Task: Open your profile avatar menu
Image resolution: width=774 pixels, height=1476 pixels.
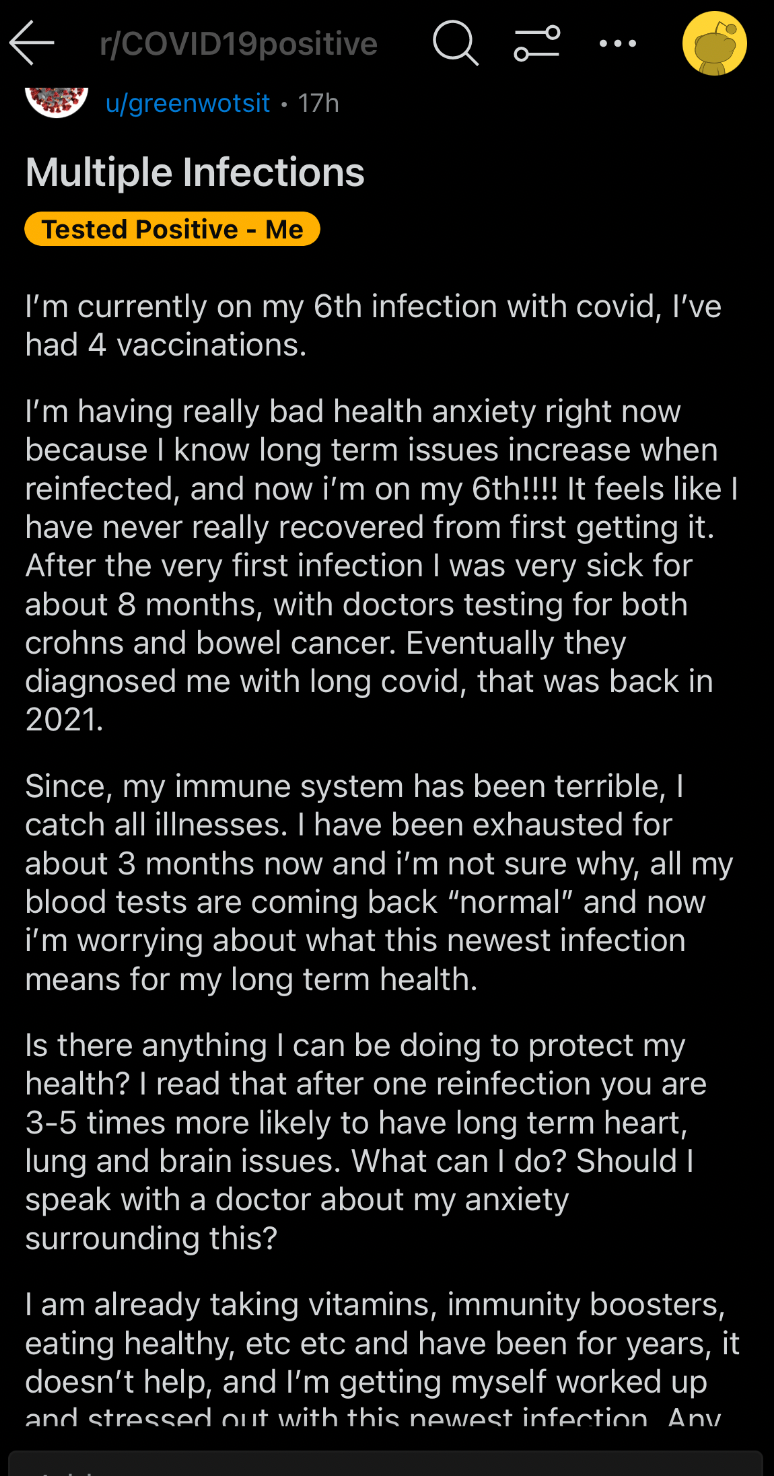Action: point(714,43)
